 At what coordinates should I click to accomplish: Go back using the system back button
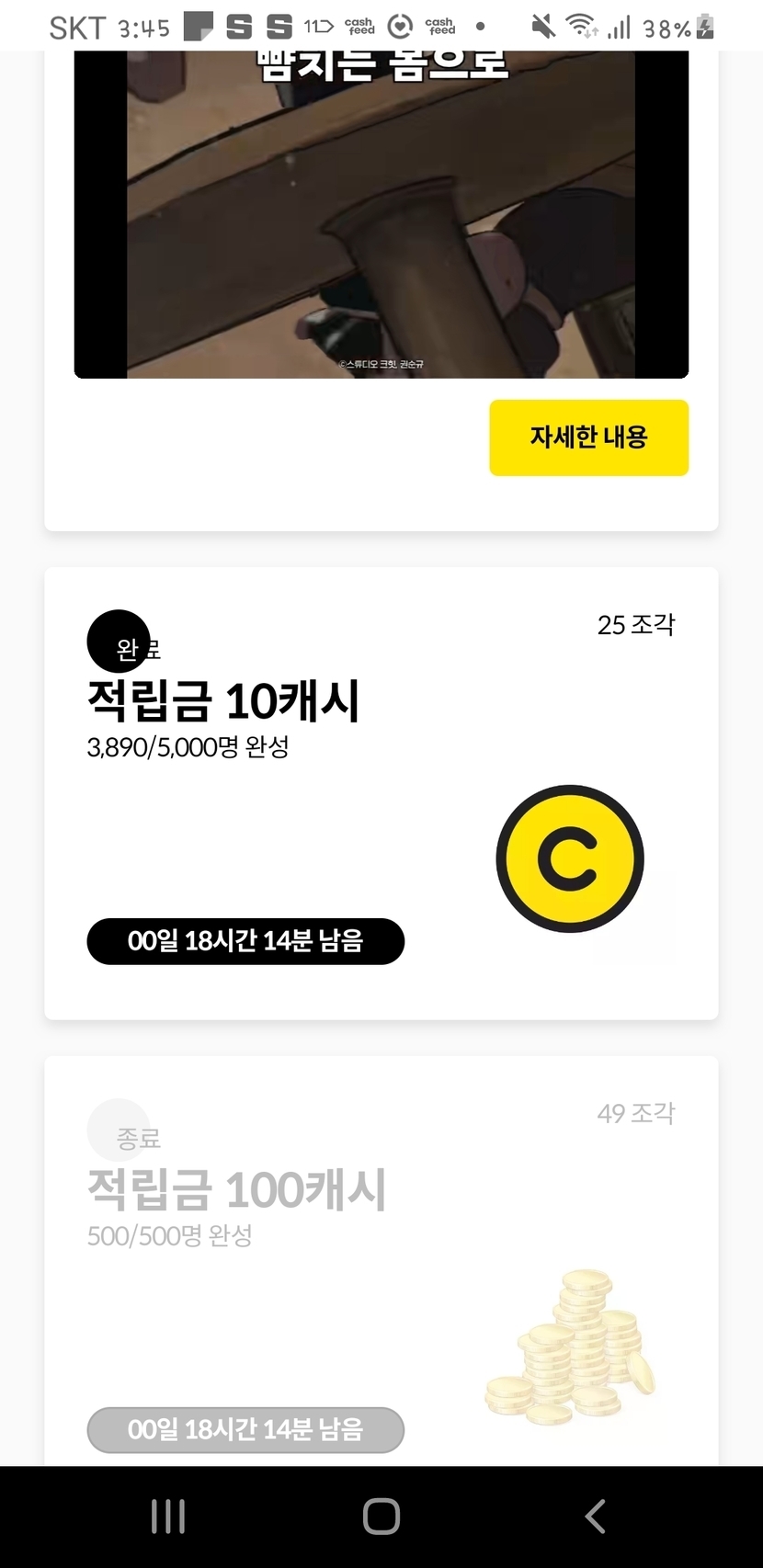pyautogui.click(x=595, y=1516)
